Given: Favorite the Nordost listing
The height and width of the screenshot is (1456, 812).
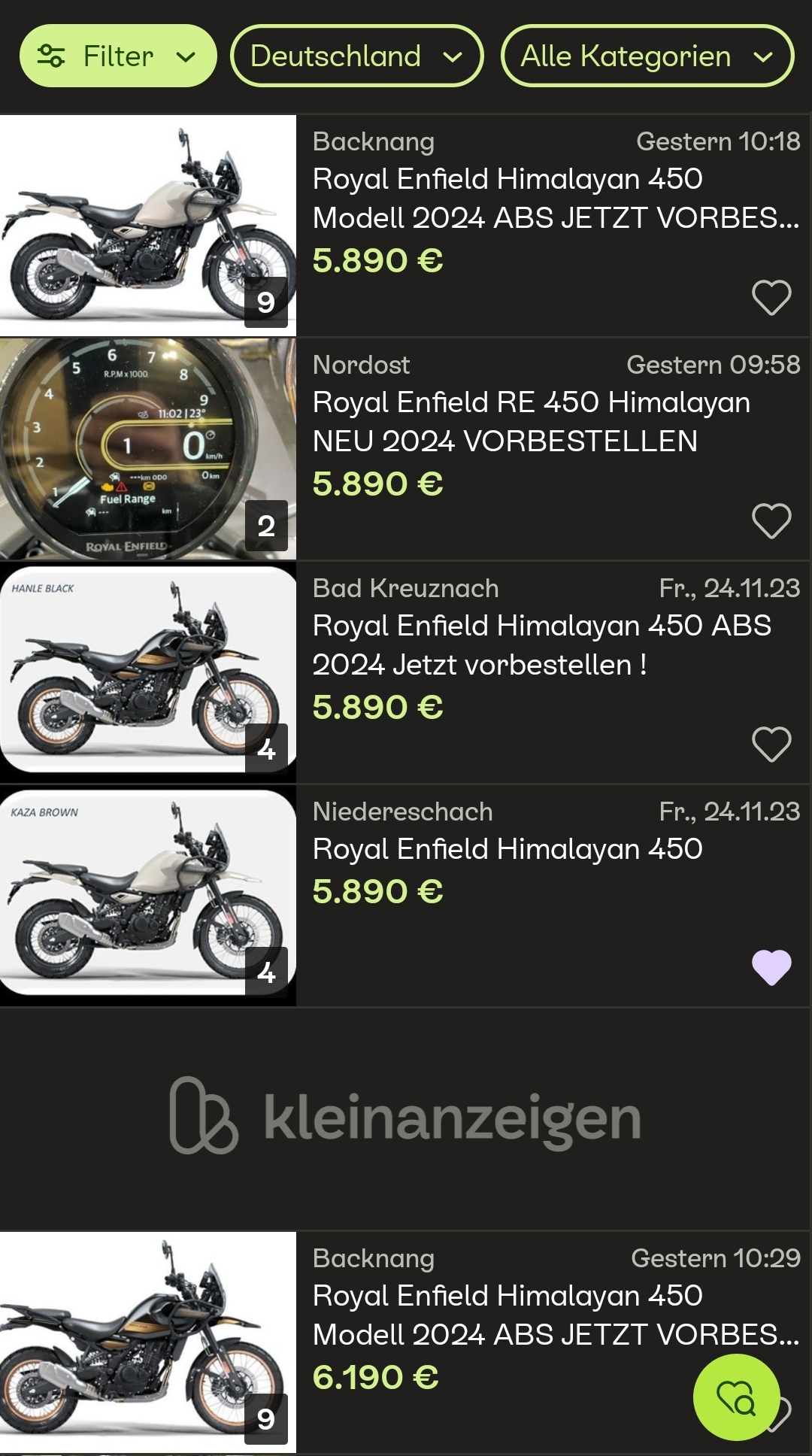Looking at the screenshot, I should point(771,521).
